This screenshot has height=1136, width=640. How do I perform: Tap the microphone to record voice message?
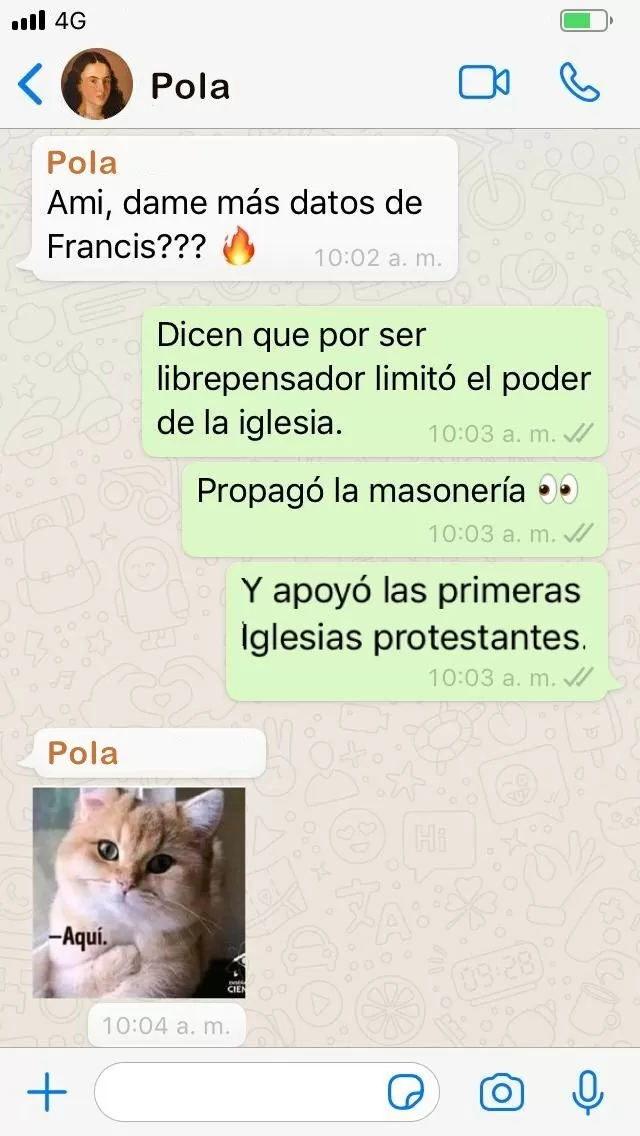(587, 1092)
